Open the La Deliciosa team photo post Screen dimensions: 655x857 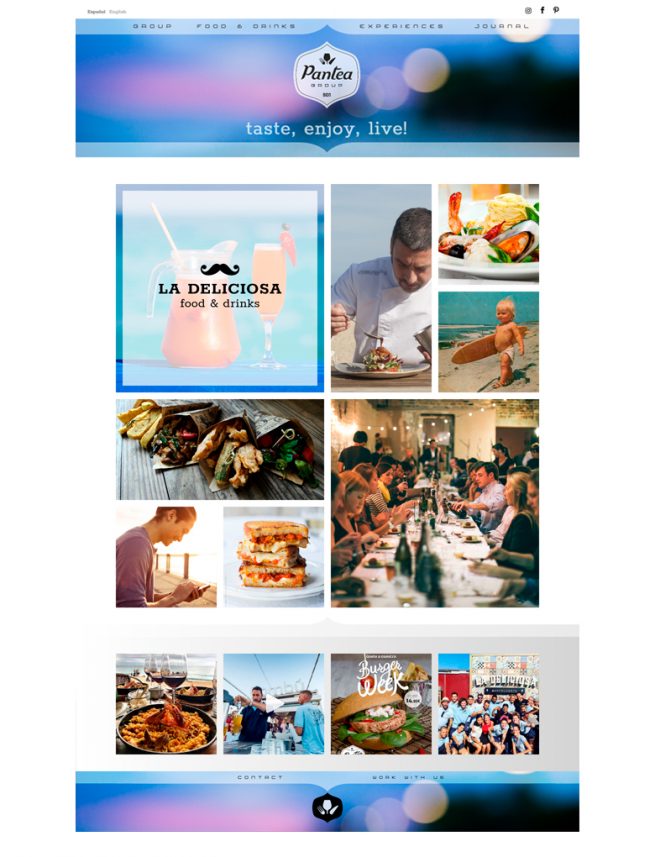click(x=488, y=704)
